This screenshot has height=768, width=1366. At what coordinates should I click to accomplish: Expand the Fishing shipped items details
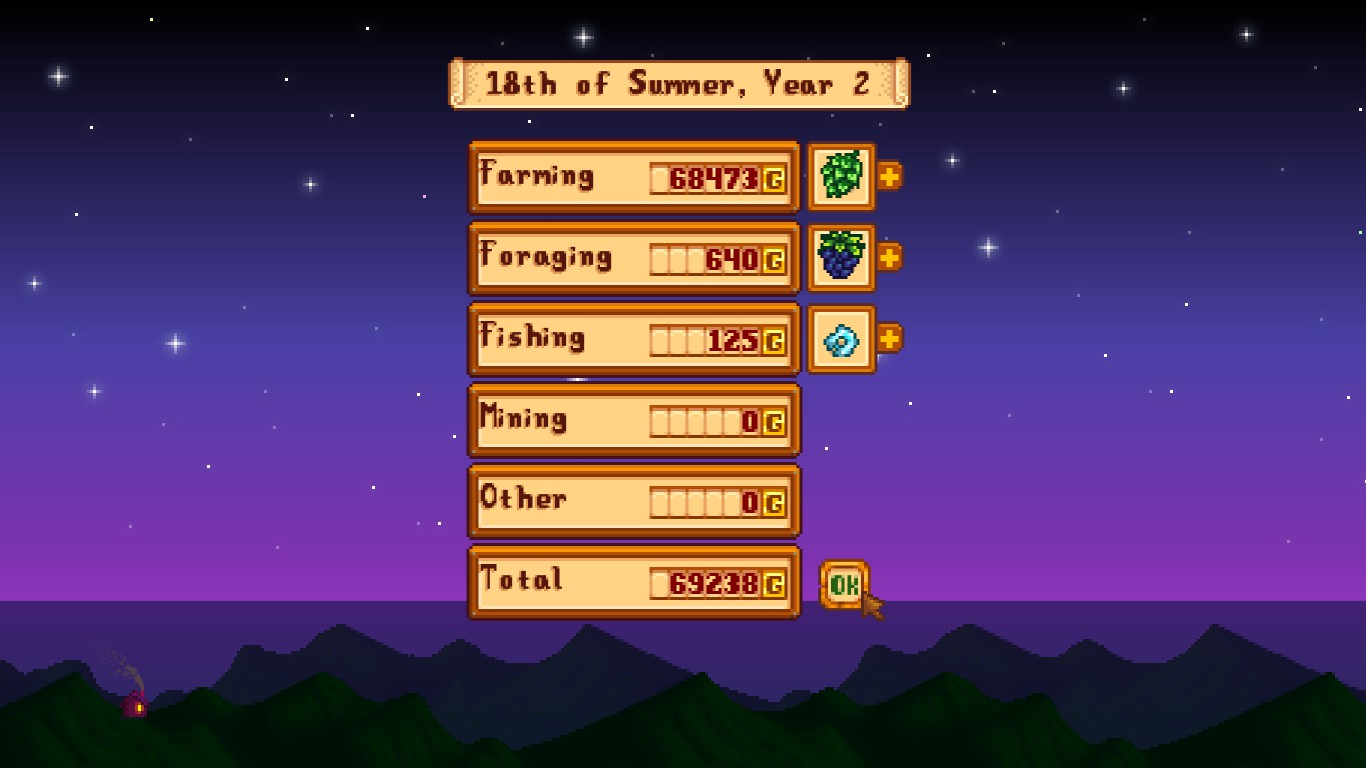[x=889, y=338]
